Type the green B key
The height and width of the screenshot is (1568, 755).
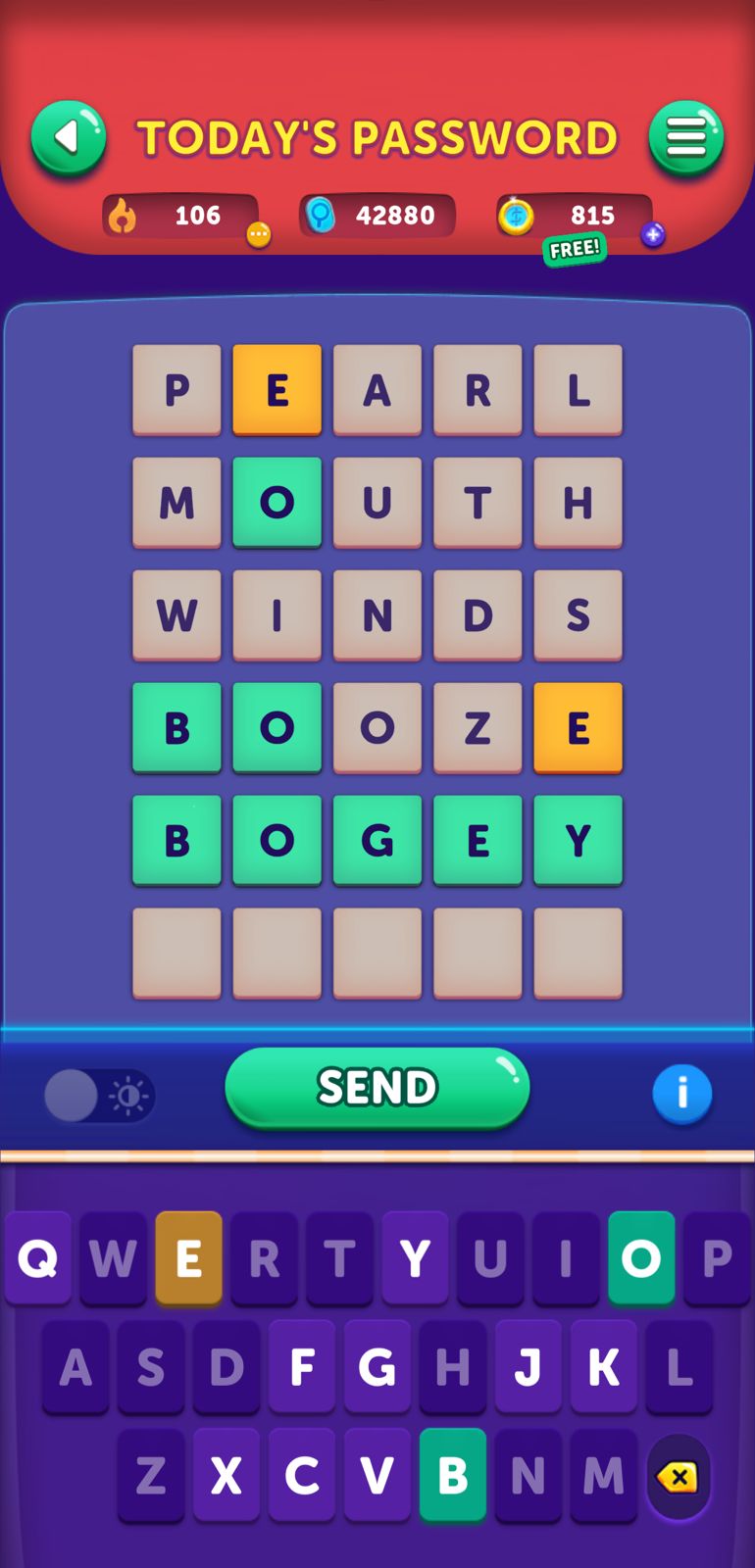[x=452, y=1475]
